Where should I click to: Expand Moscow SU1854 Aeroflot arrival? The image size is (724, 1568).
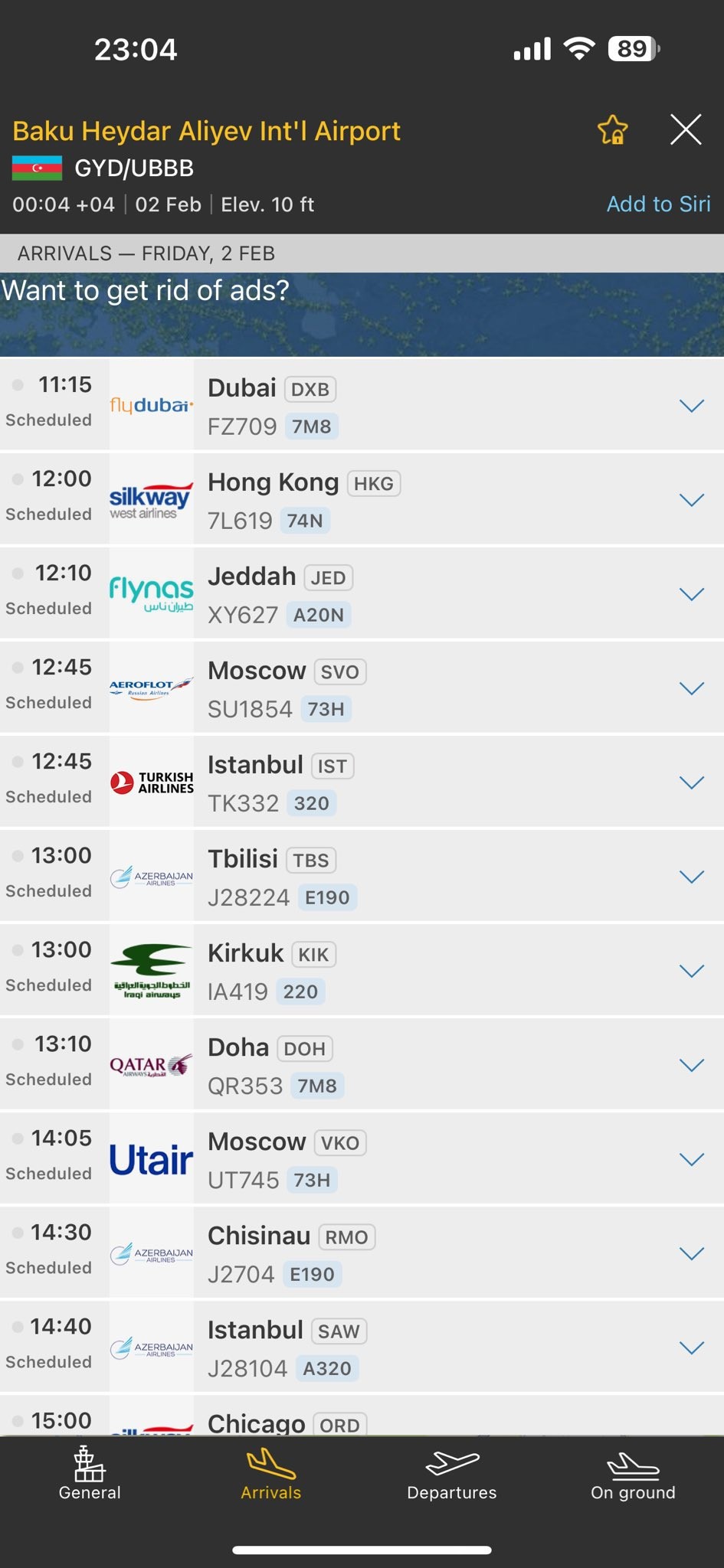(x=691, y=688)
